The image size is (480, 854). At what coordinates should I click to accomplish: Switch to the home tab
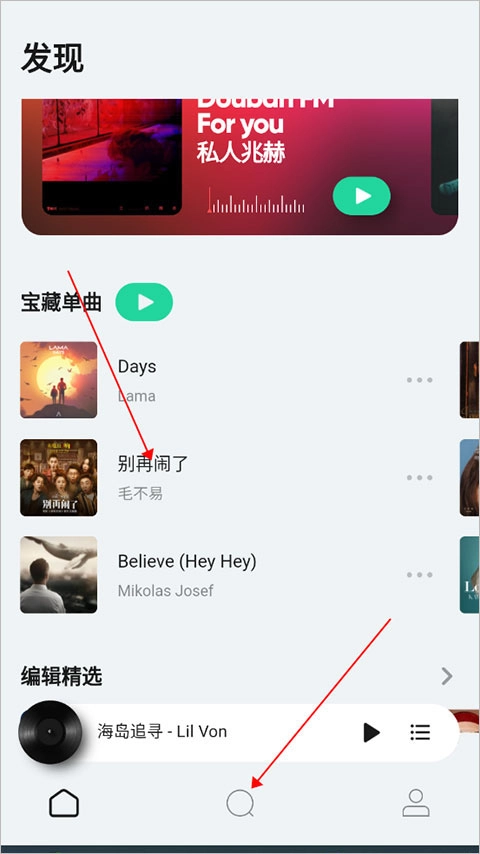[64, 803]
